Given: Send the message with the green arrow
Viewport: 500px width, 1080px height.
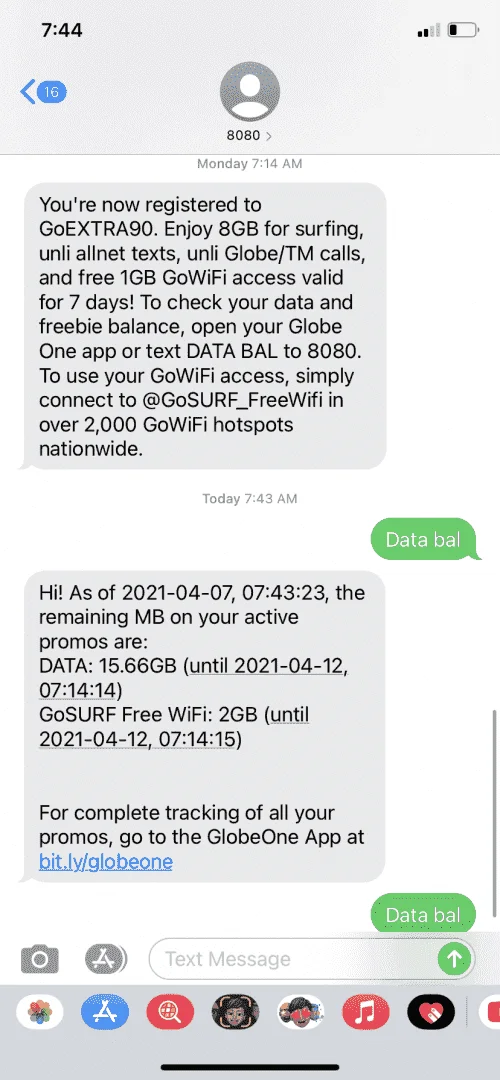Looking at the screenshot, I should click(455, 959).
